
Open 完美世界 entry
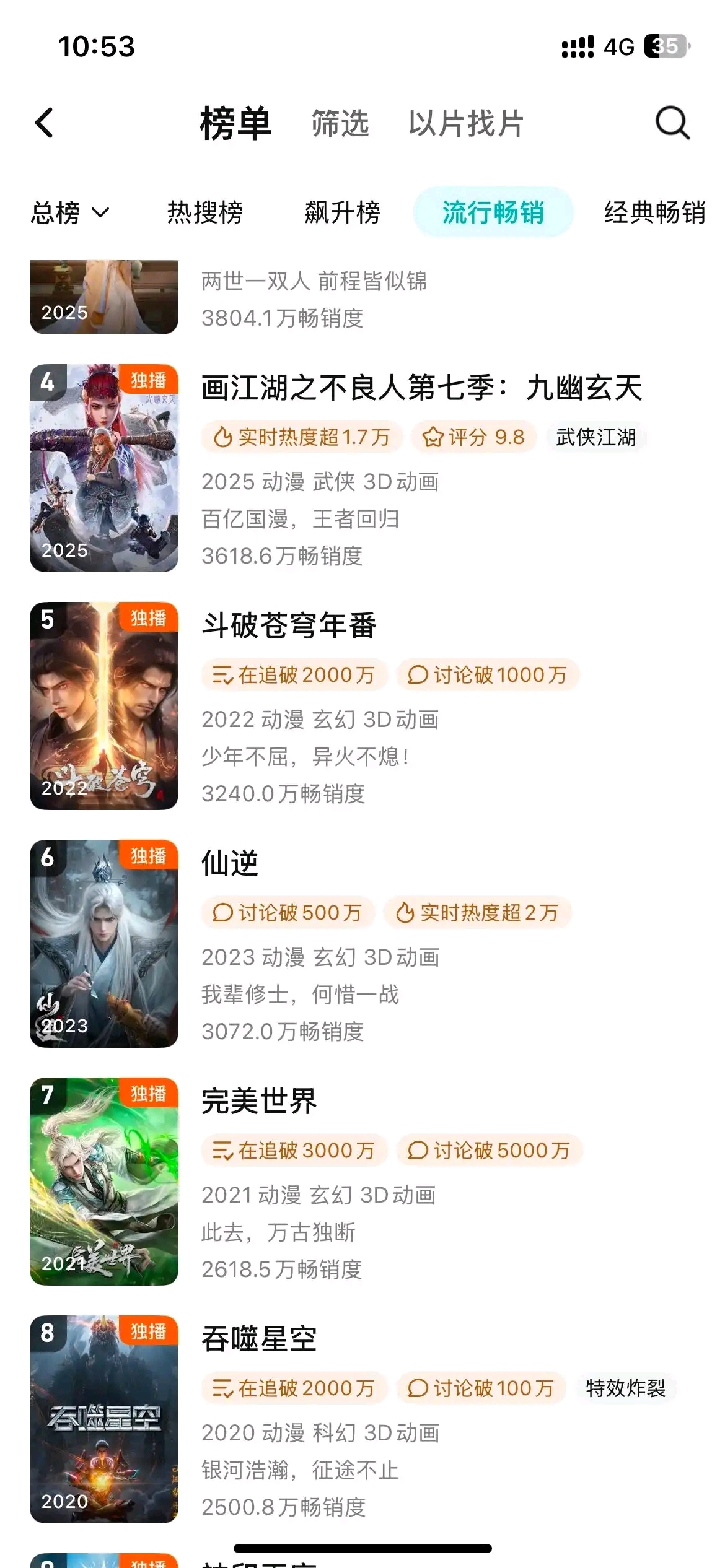click(x=259, y=1101)
